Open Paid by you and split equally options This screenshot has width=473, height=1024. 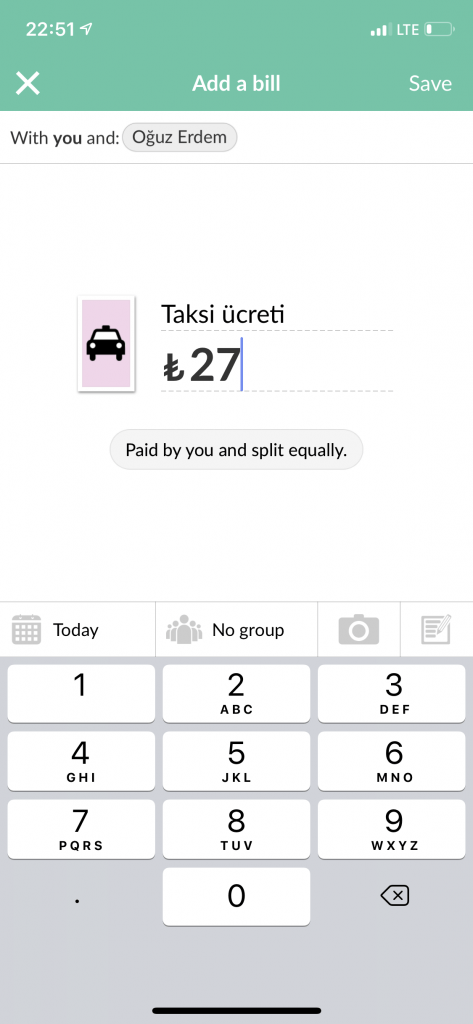pos(236,450)
